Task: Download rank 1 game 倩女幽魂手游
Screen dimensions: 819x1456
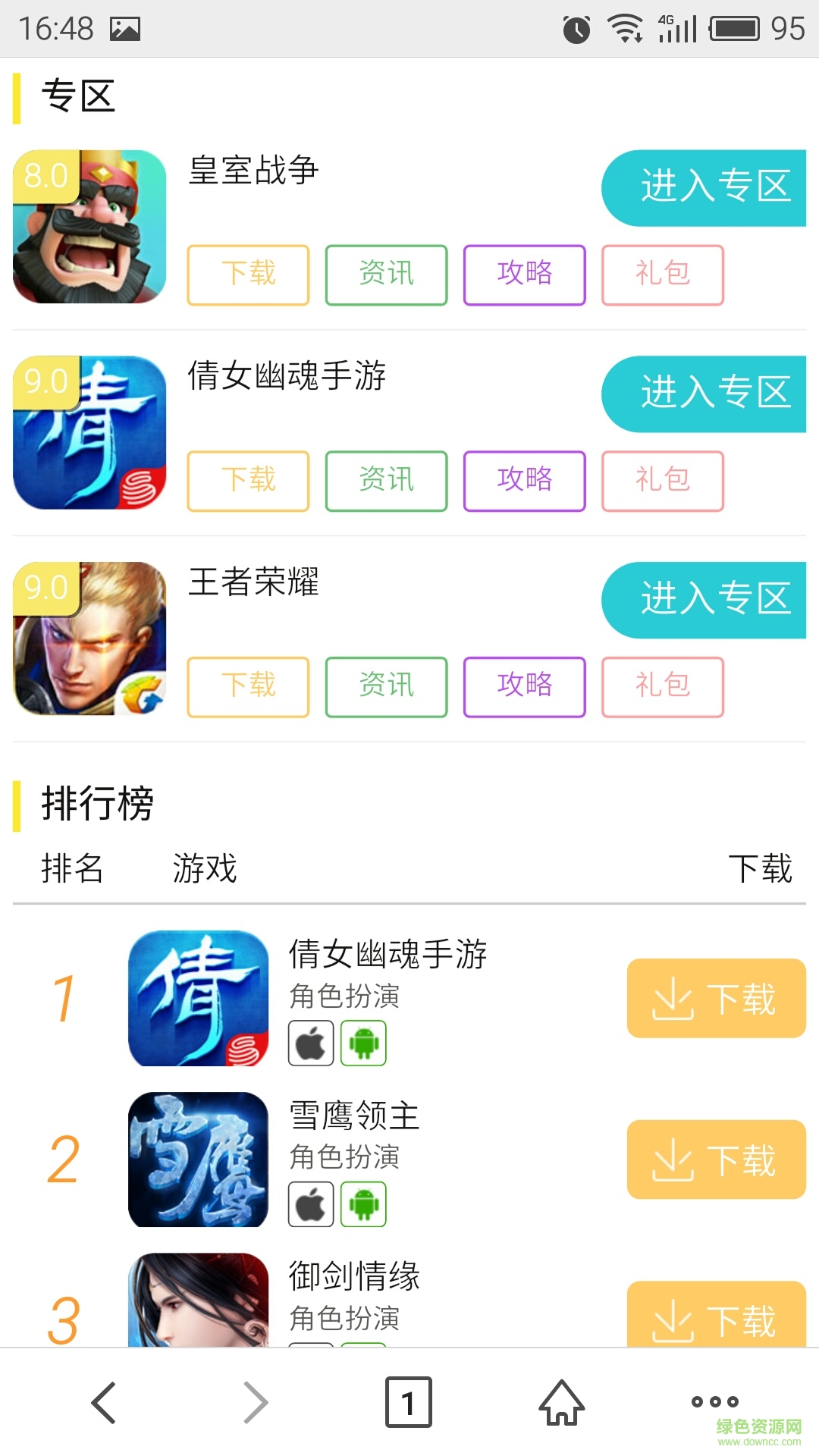Action: point(716,998)
